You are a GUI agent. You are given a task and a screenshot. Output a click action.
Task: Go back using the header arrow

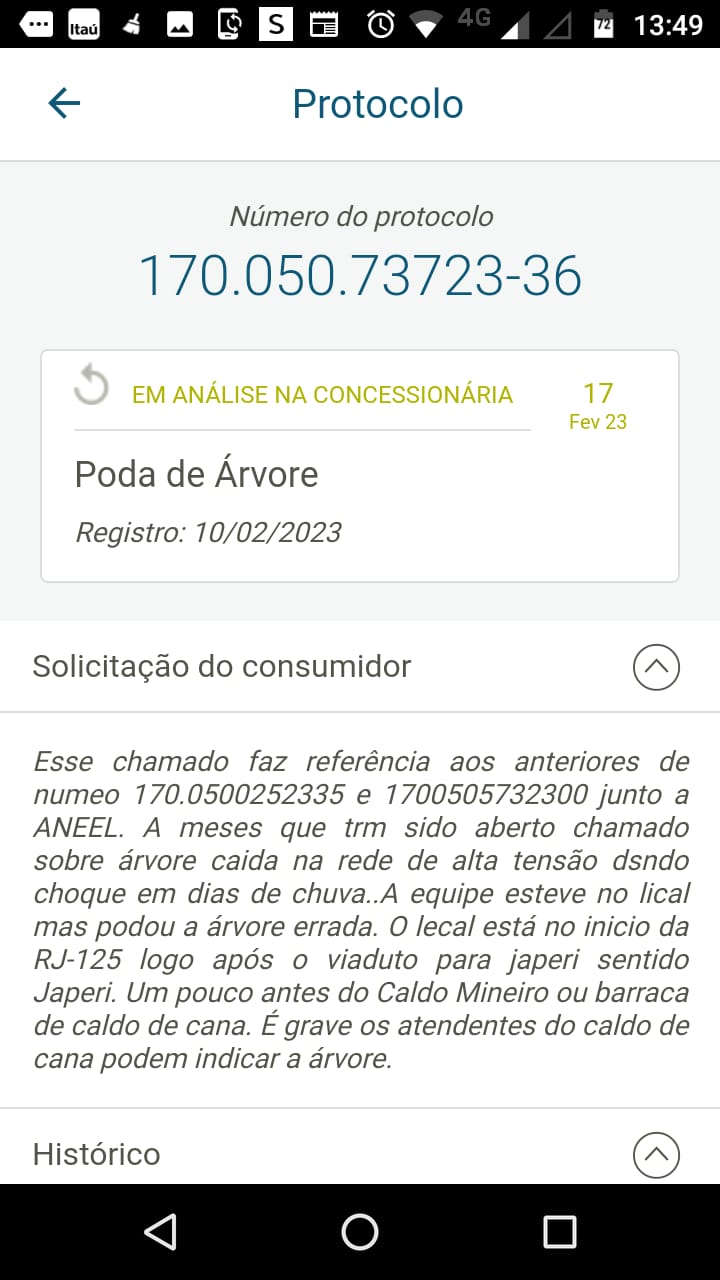(64, 103)
